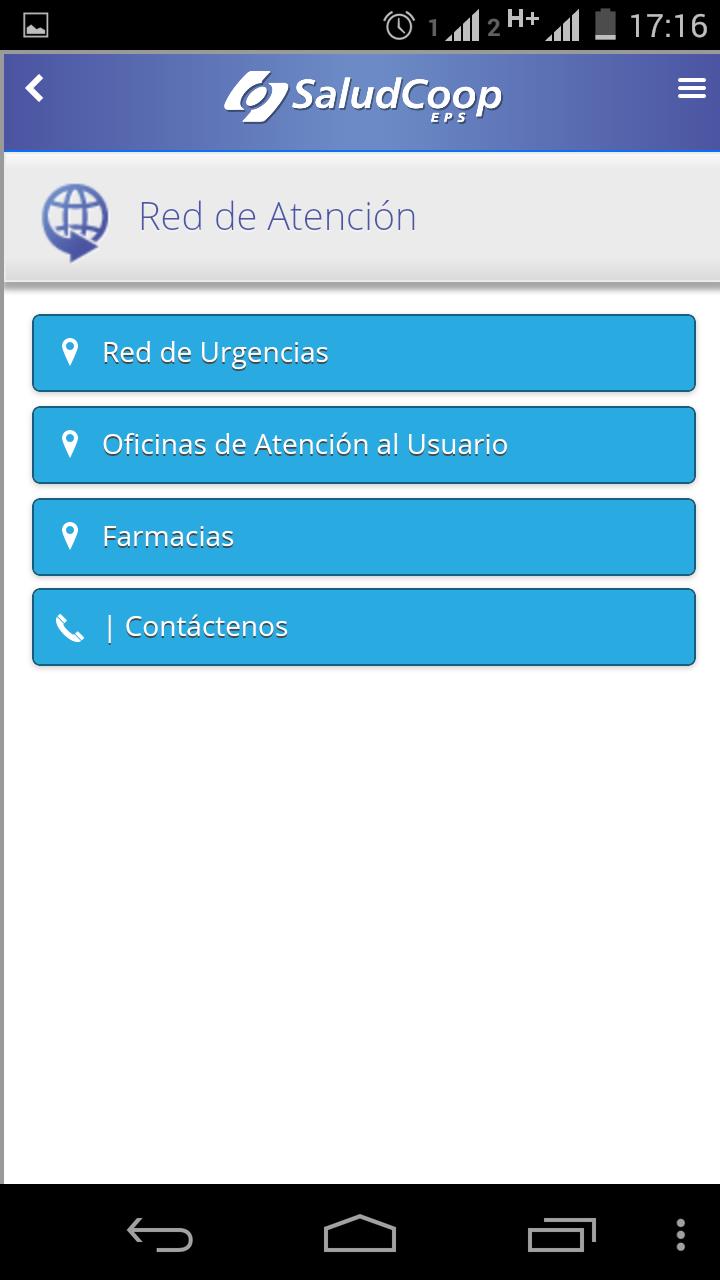Image resolution: width=720 pixels, height=1280 pixels.
Task: Tap the Contáctenos option
Action: pyautogui.click(x=363, y=626)
